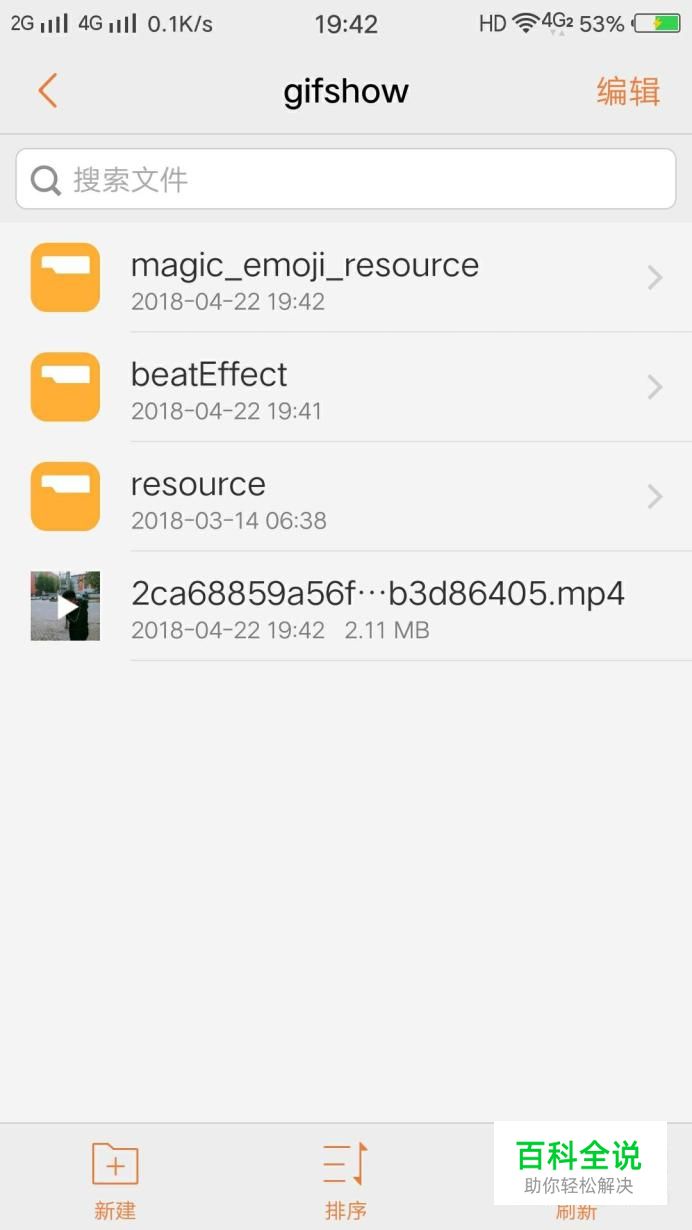Open the 排序 sort options

click(x=346, y=1180)
